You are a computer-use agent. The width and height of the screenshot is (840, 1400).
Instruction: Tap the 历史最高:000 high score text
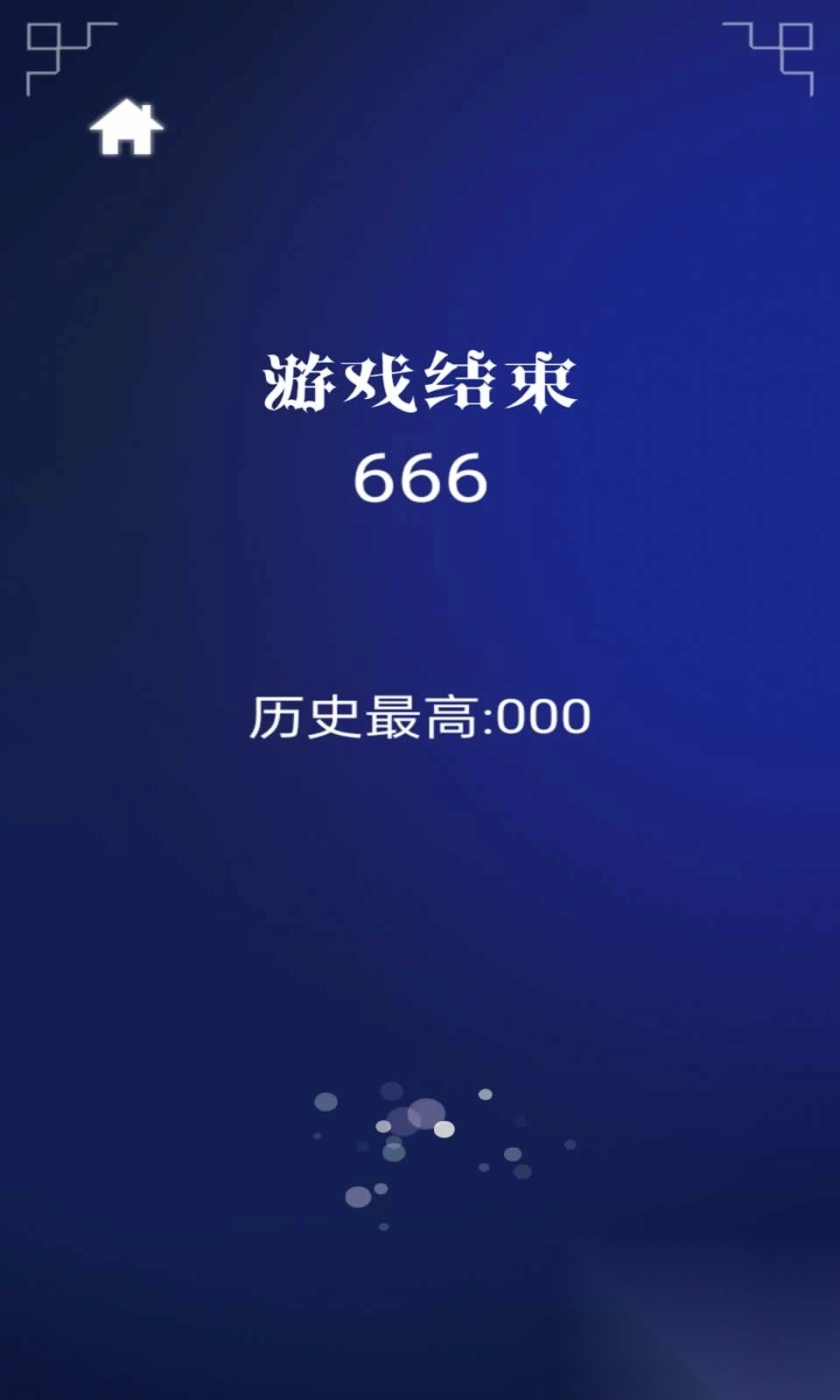point(420,716)
